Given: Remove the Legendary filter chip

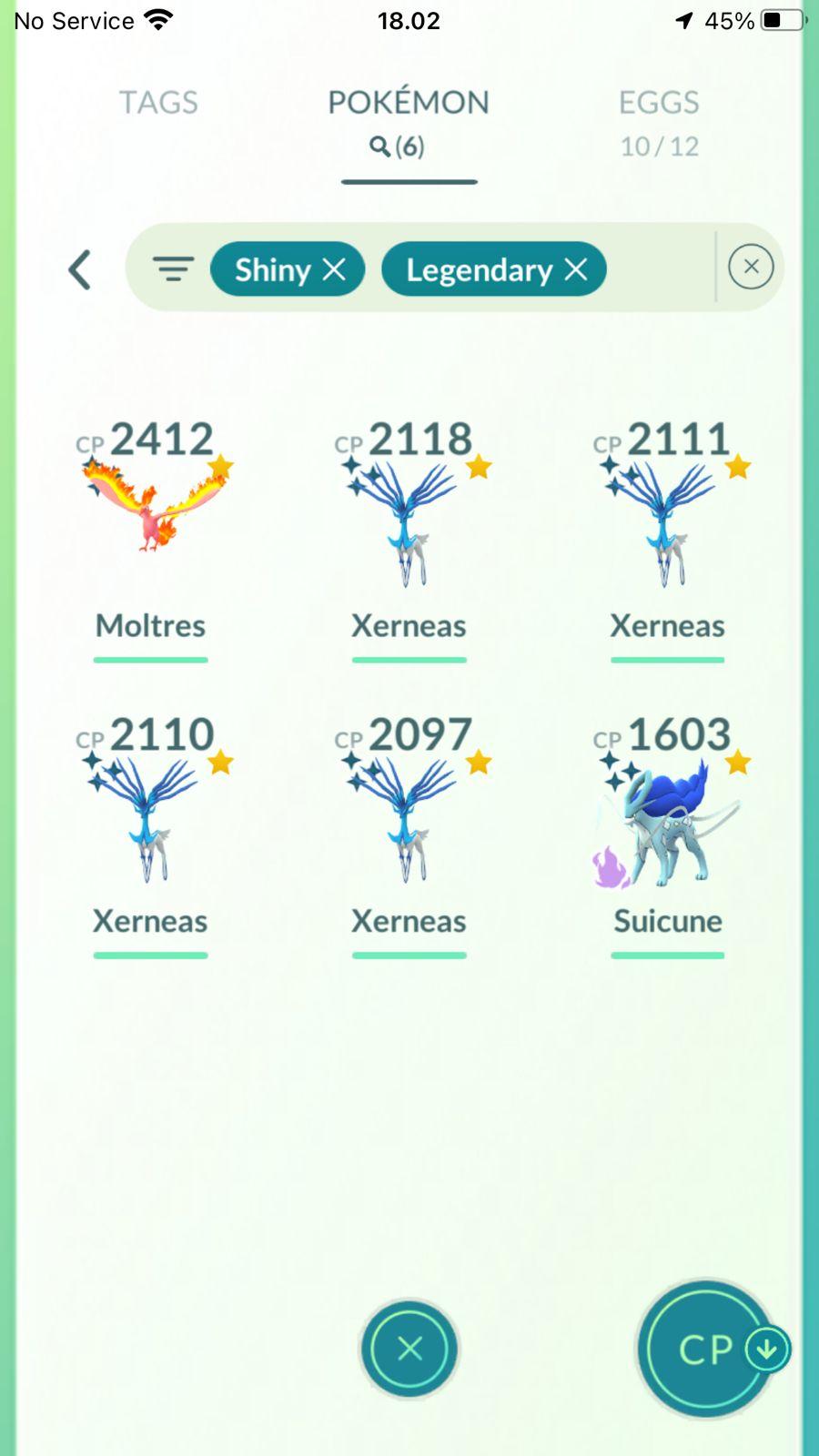Looking at the screenshot, I should 575,269.
